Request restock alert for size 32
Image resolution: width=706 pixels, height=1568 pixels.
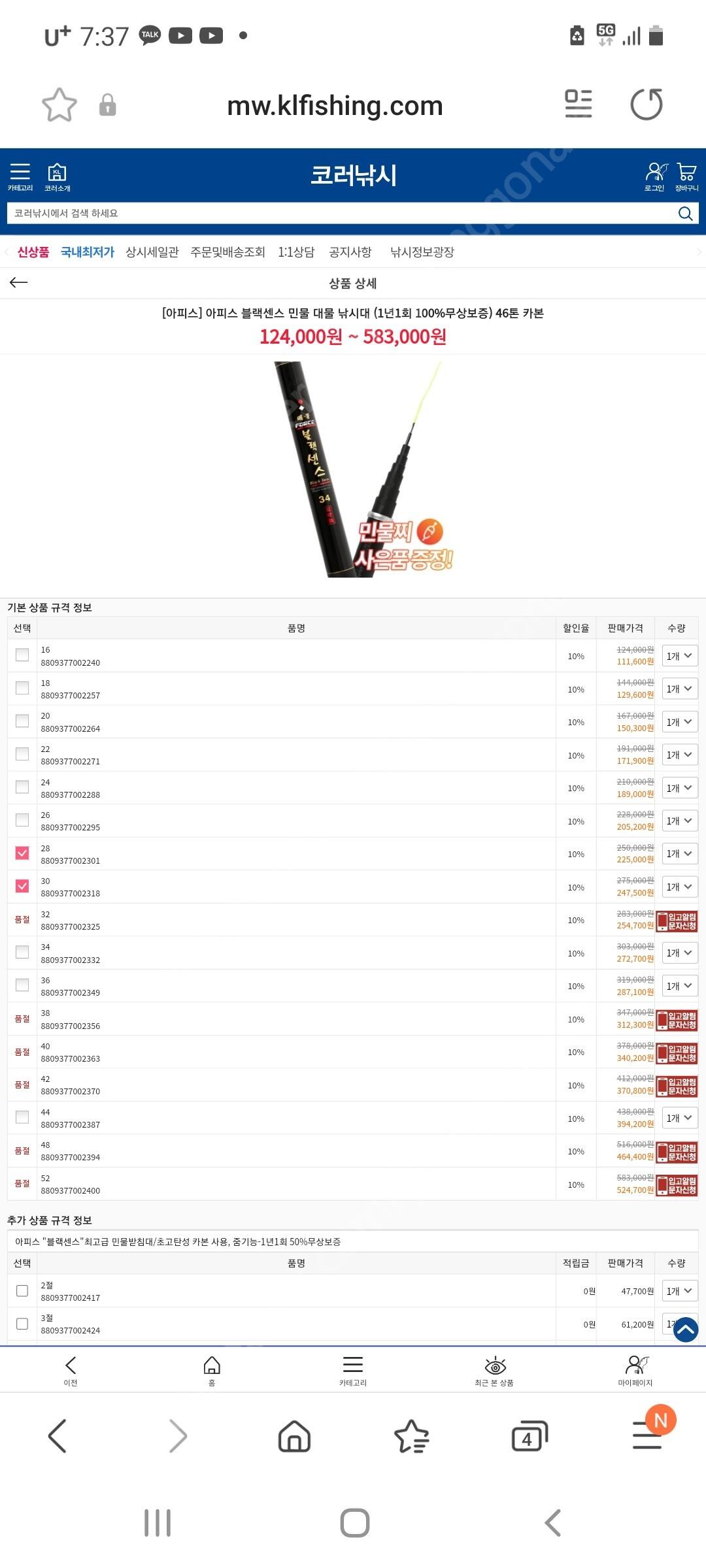pyautogui.click(x=677, y=921)
